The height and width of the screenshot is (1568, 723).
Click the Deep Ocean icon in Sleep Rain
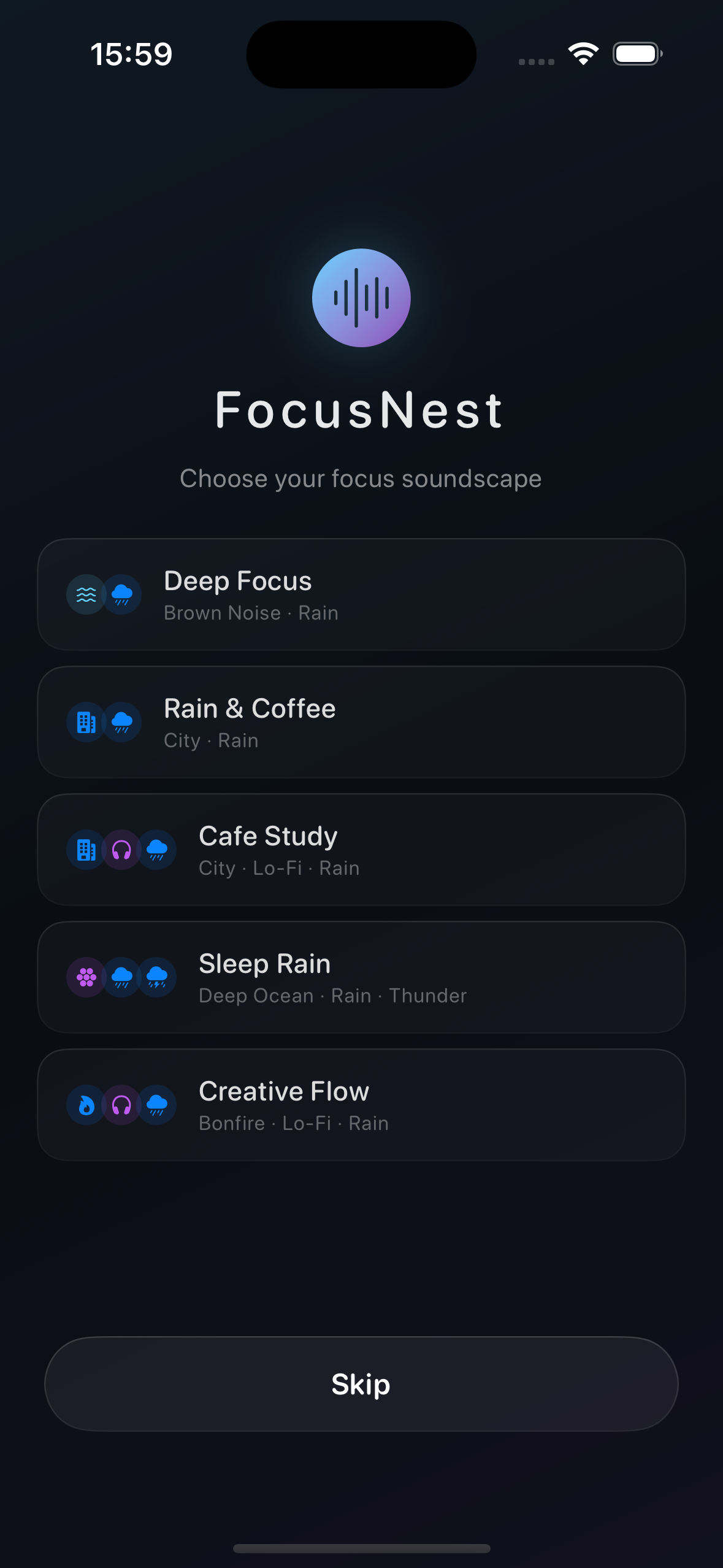click(86, 977)
